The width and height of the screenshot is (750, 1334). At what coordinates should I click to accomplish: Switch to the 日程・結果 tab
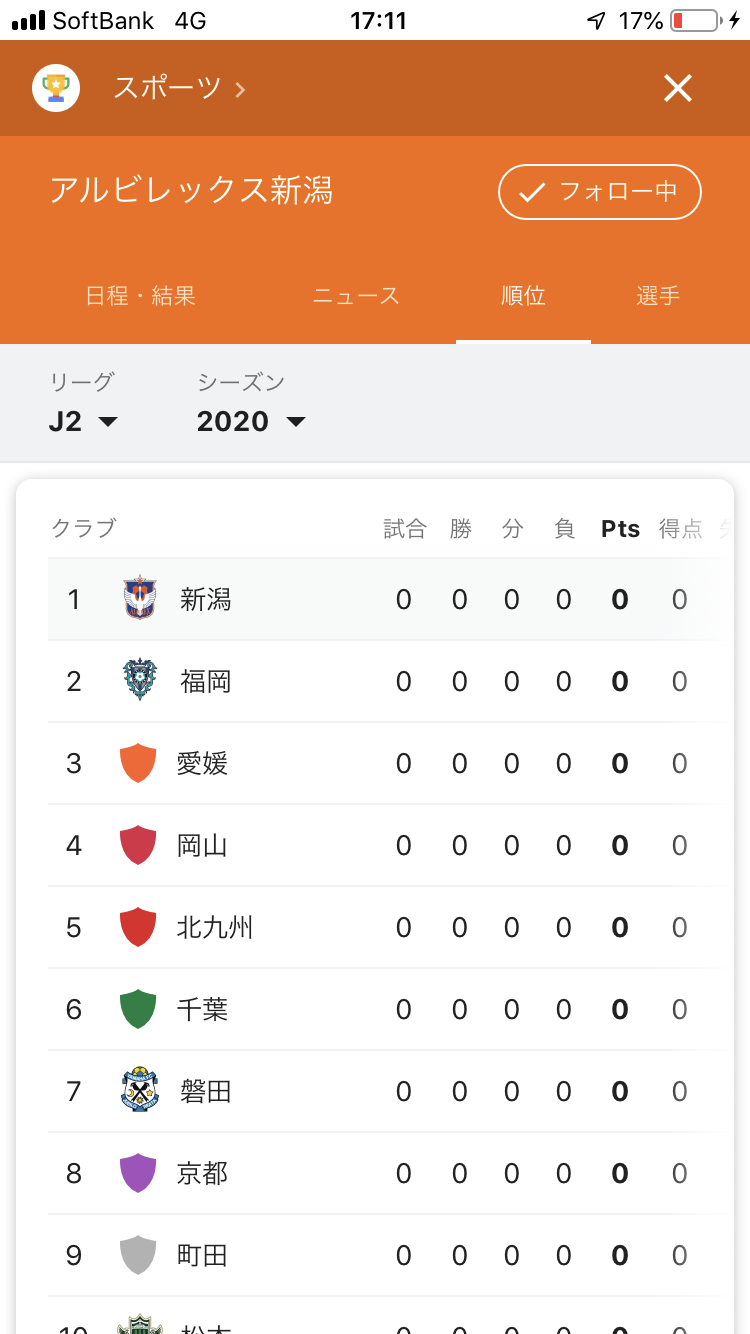click(x=141, y=296)
